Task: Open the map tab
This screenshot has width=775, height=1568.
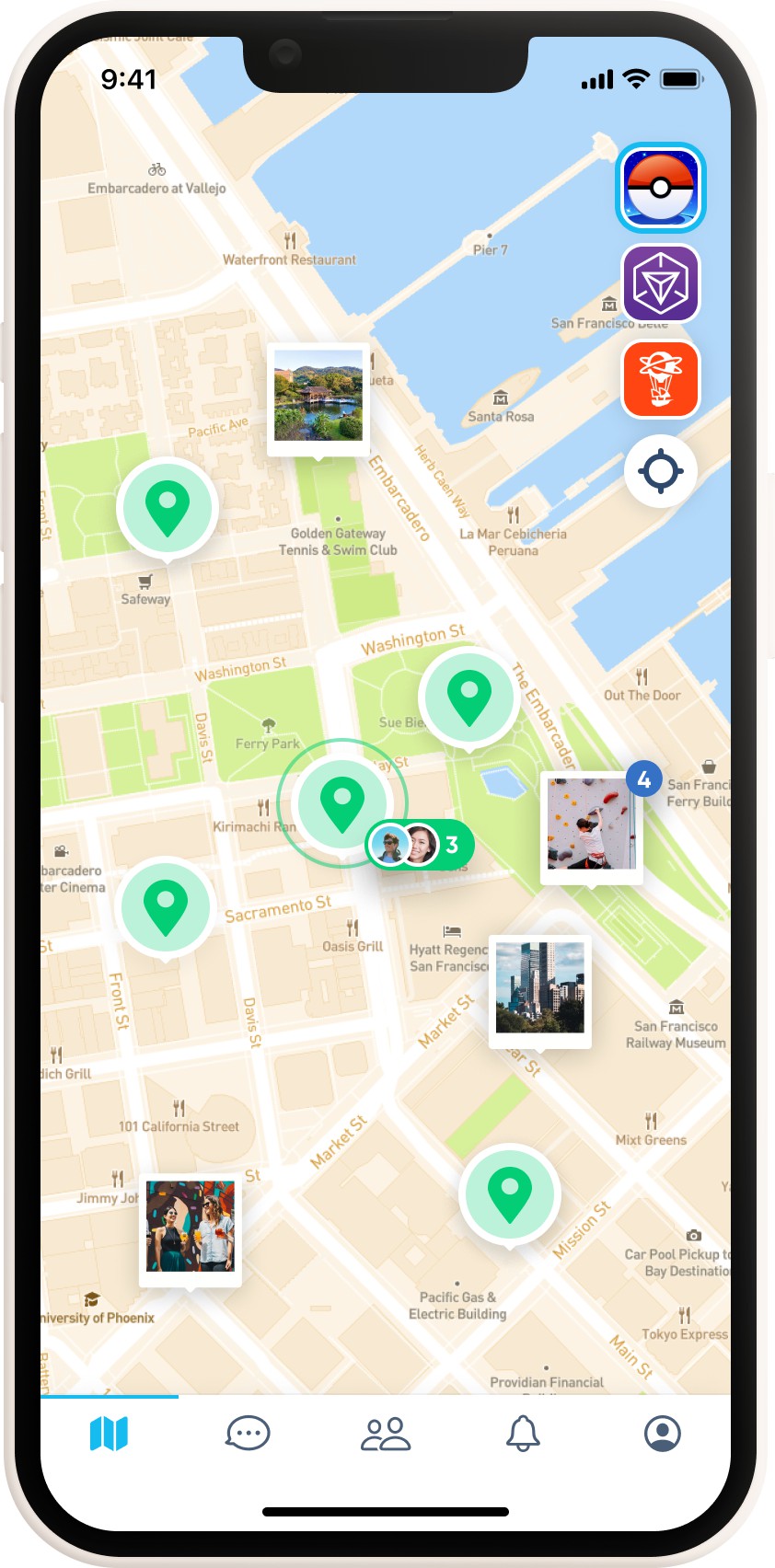Action: tap(109, 1433)
